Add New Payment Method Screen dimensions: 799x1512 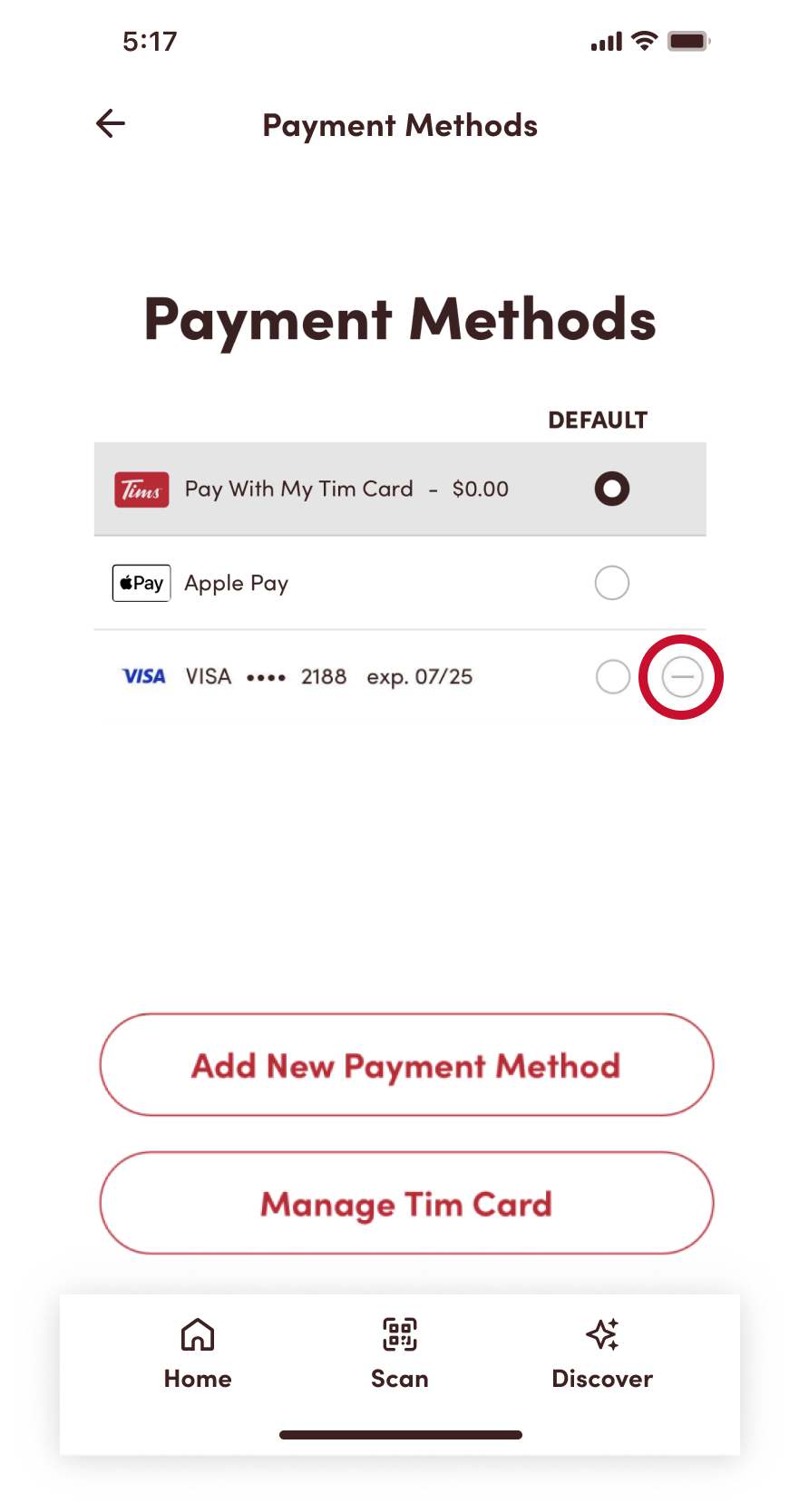(406, 1065)
